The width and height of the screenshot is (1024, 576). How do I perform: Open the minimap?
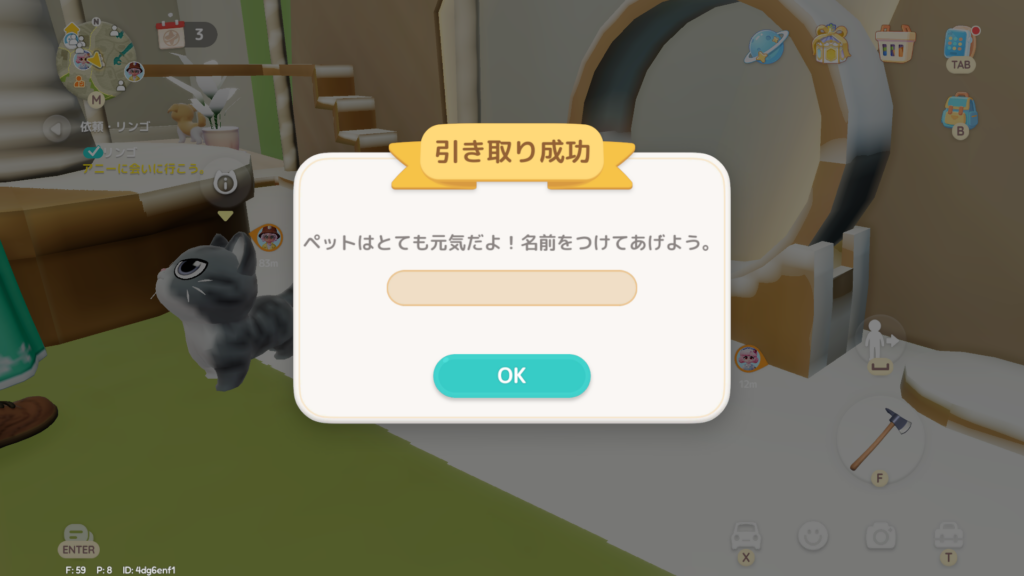click(x=96, y=58)
